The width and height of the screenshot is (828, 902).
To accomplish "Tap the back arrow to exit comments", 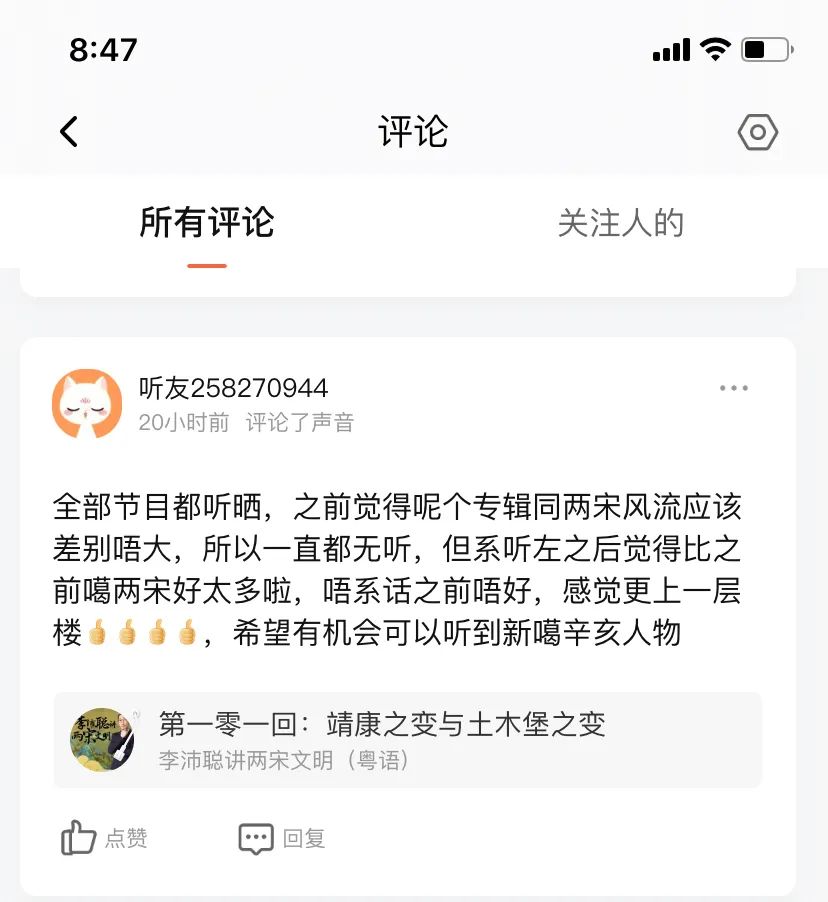I will tap(68, 131).
